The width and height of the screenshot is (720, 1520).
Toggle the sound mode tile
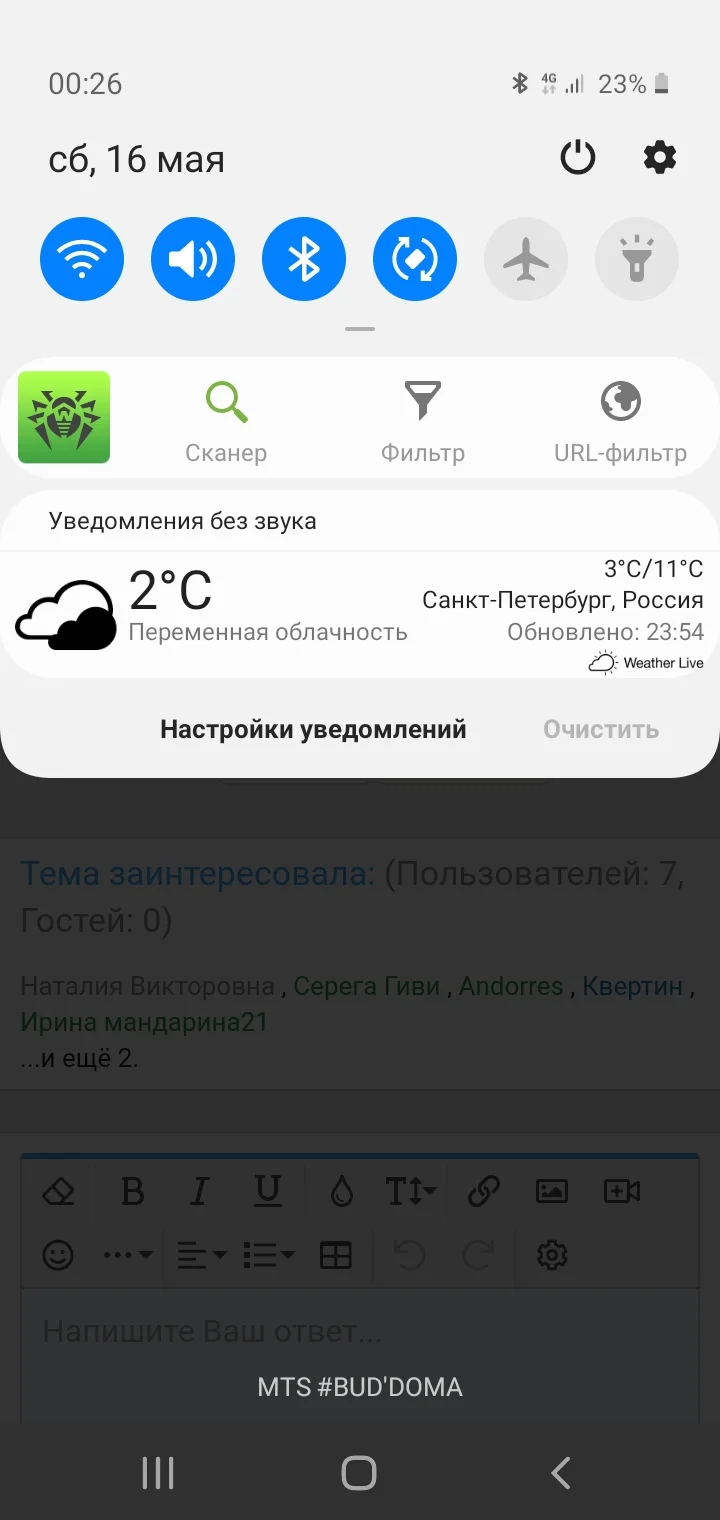pyautogui.click(x=193, y=260)
